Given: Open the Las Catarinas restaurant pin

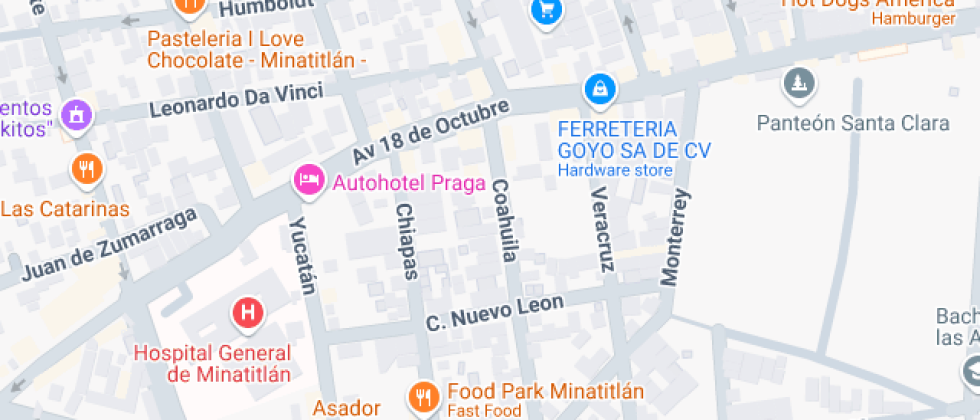Looking at the screenshot, I should pyautogui.click(x=88, y=169).
